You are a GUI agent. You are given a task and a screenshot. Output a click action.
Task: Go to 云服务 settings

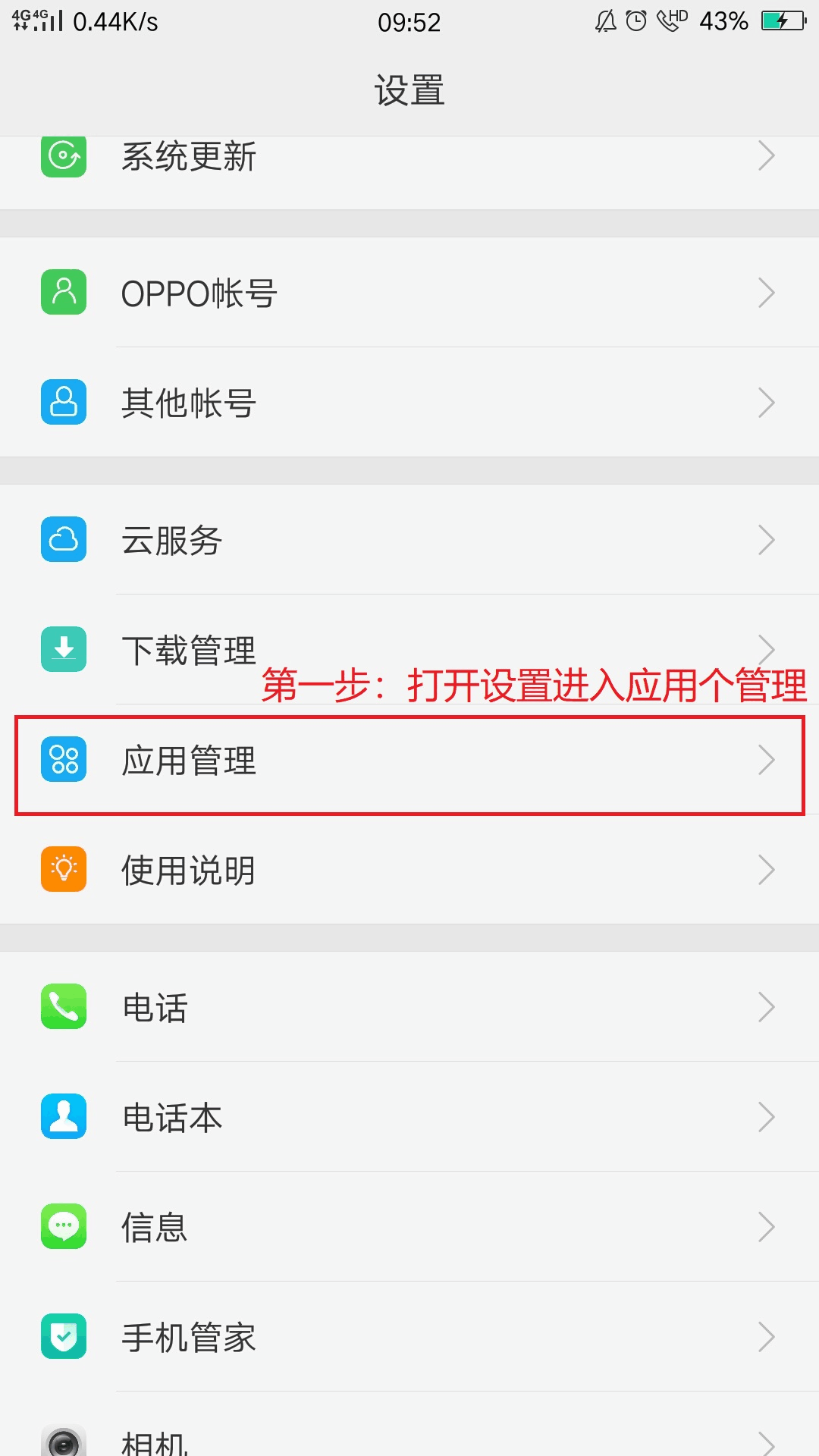point(409,540)
